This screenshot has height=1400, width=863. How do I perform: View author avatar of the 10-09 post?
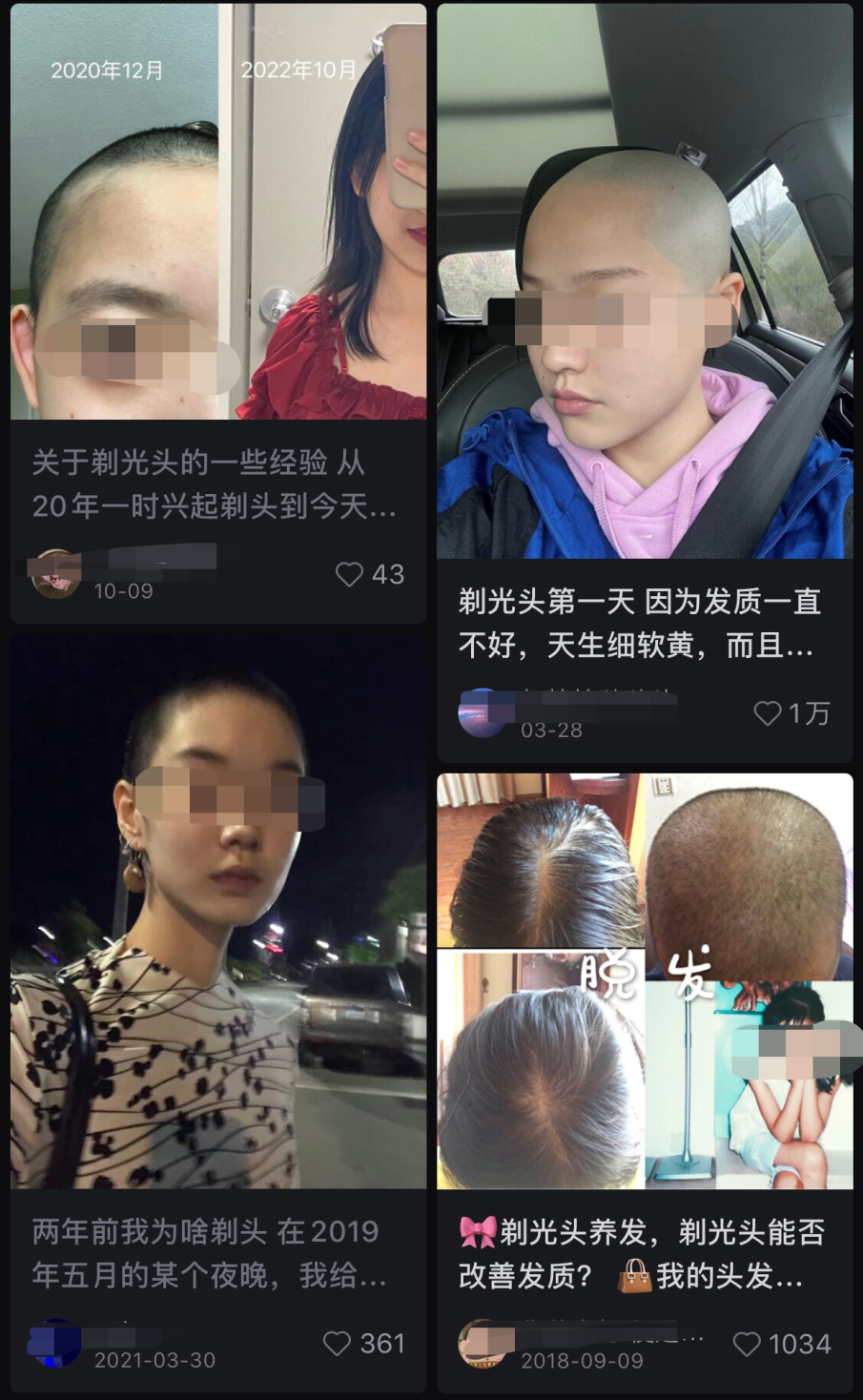click(55, 574)
